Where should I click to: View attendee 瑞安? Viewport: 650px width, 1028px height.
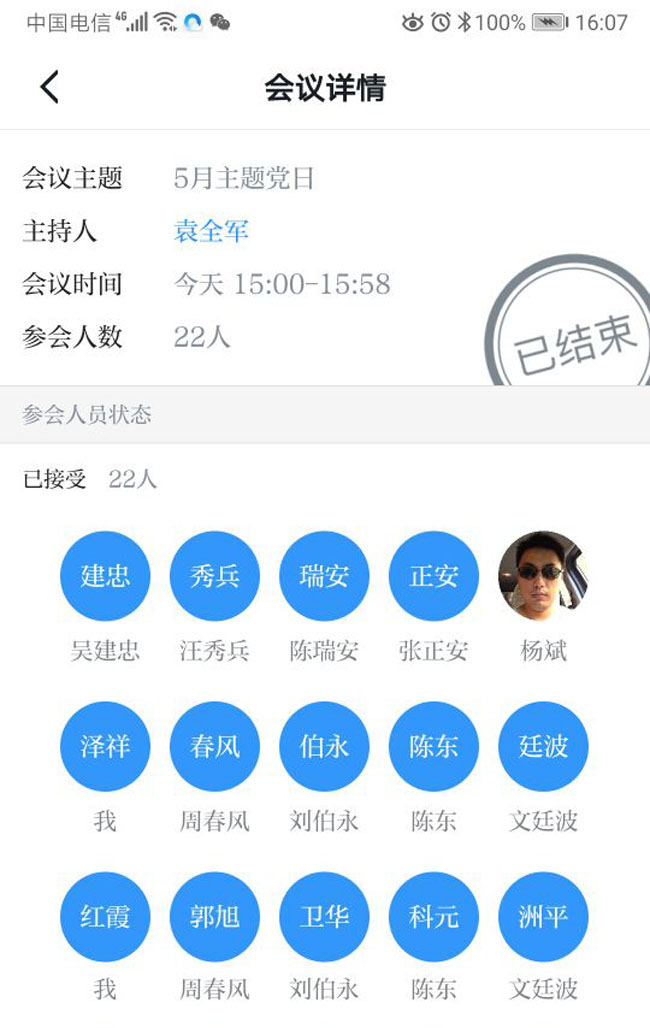coord(324,576)
